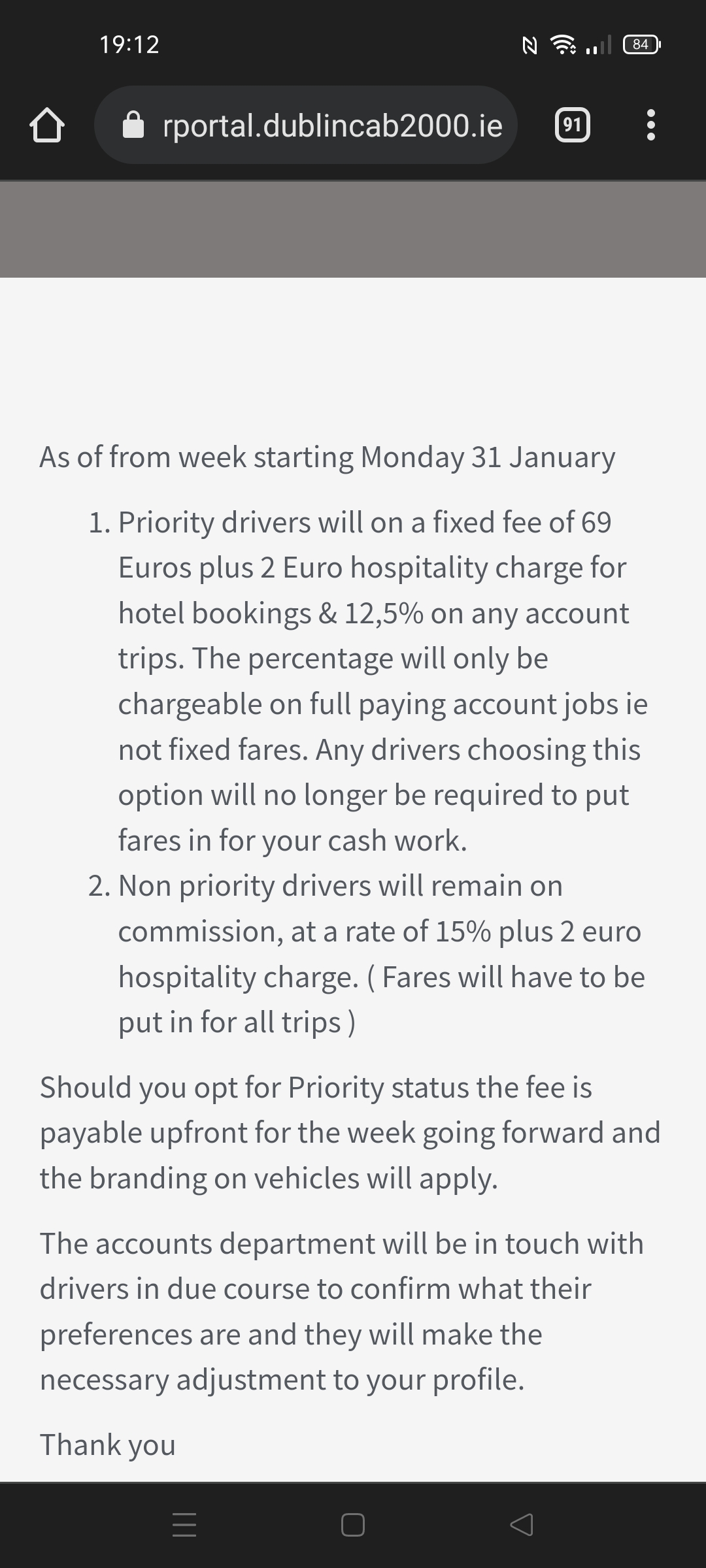The height and width of the screenshot is (1568, 706).
Task: Open the browser overflow menu
Action: tap(650, 125)
